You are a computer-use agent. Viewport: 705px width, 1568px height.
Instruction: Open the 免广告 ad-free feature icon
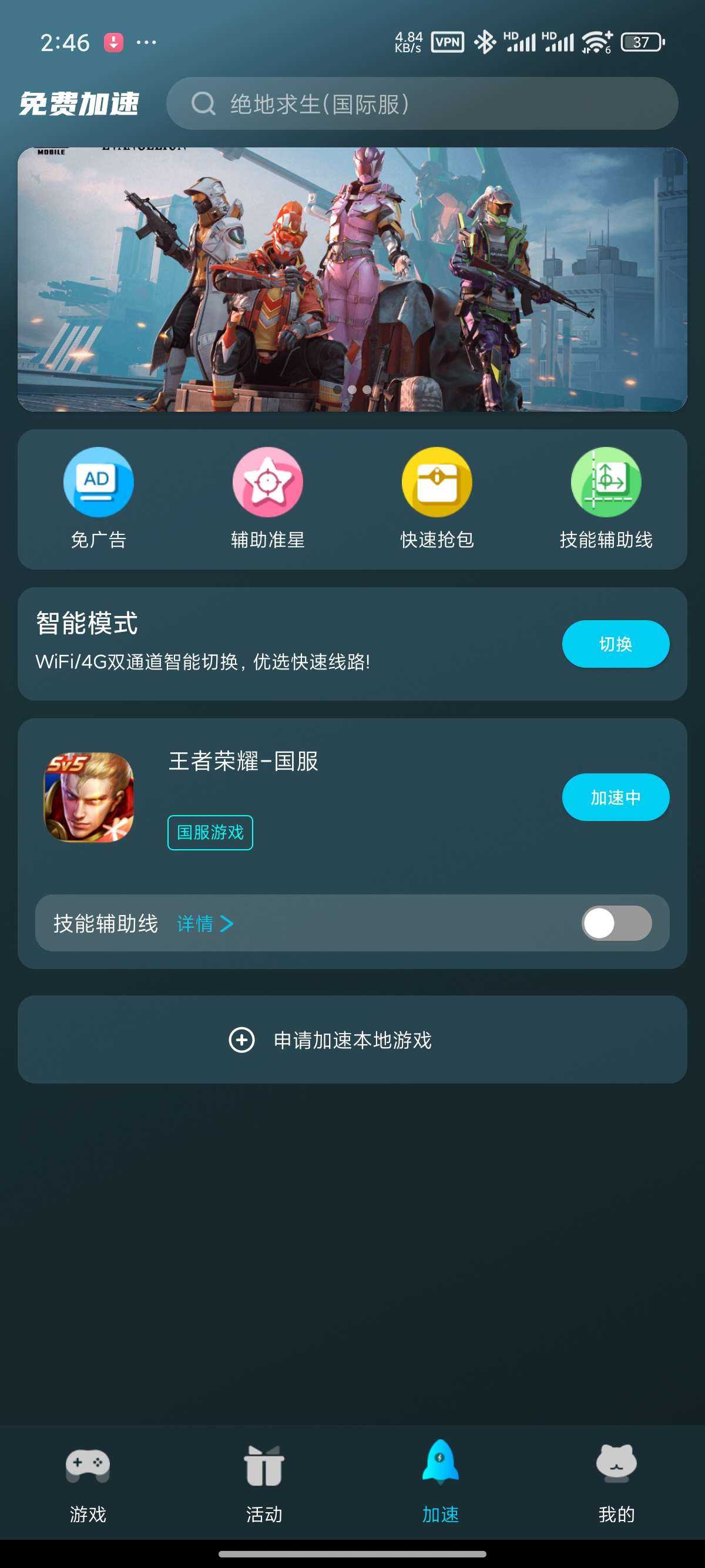pyautogui.click(x=99, y=482)
